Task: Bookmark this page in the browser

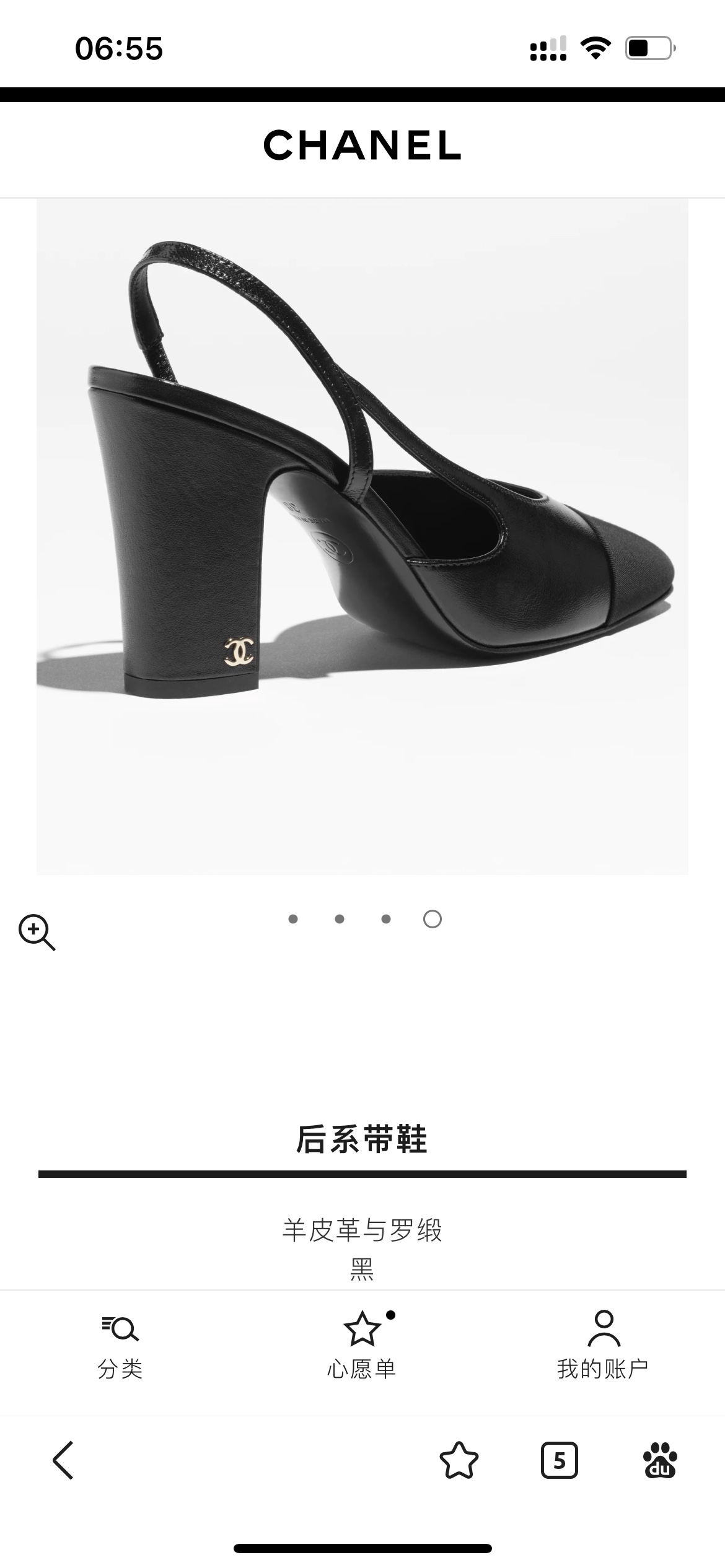Action: coord(459,1460)
